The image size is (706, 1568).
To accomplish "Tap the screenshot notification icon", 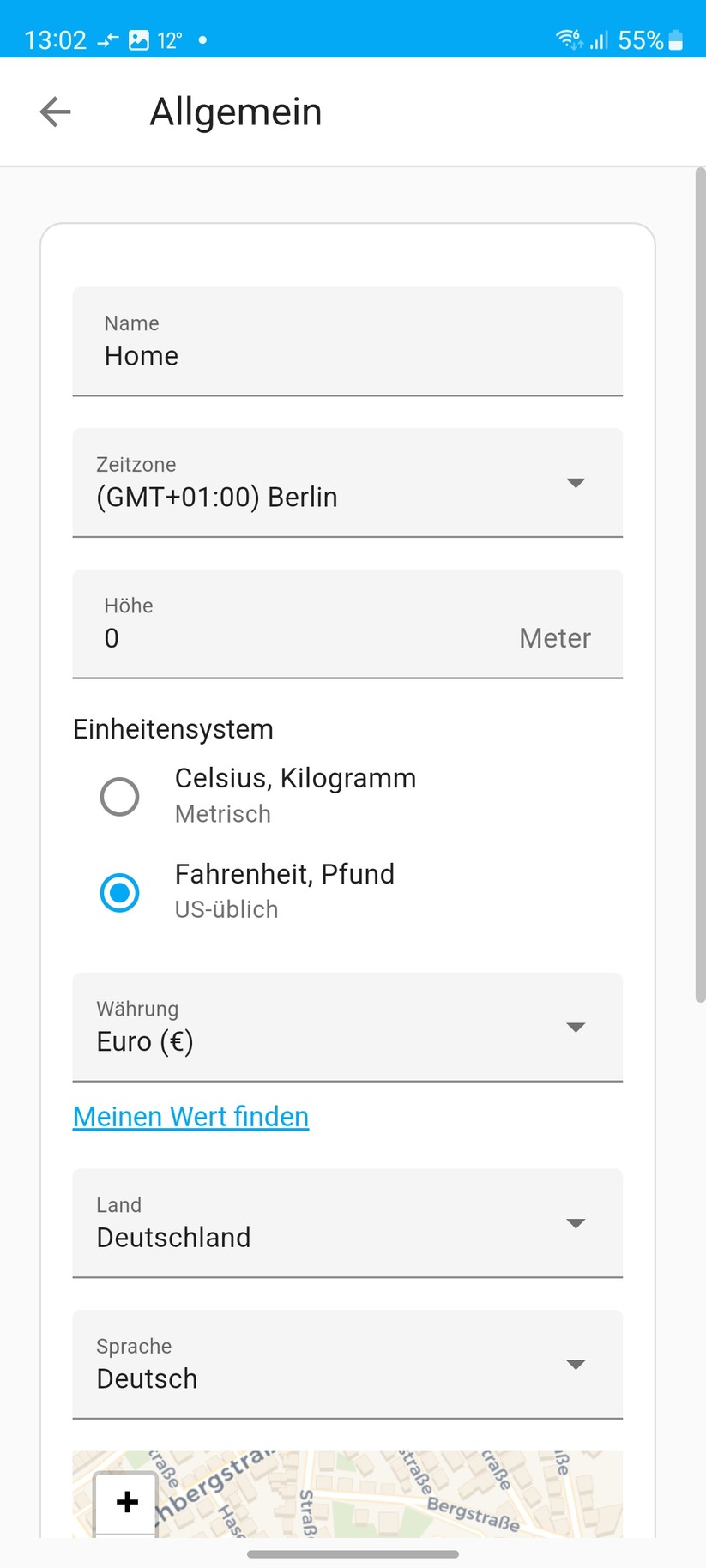I will (140, 38).
